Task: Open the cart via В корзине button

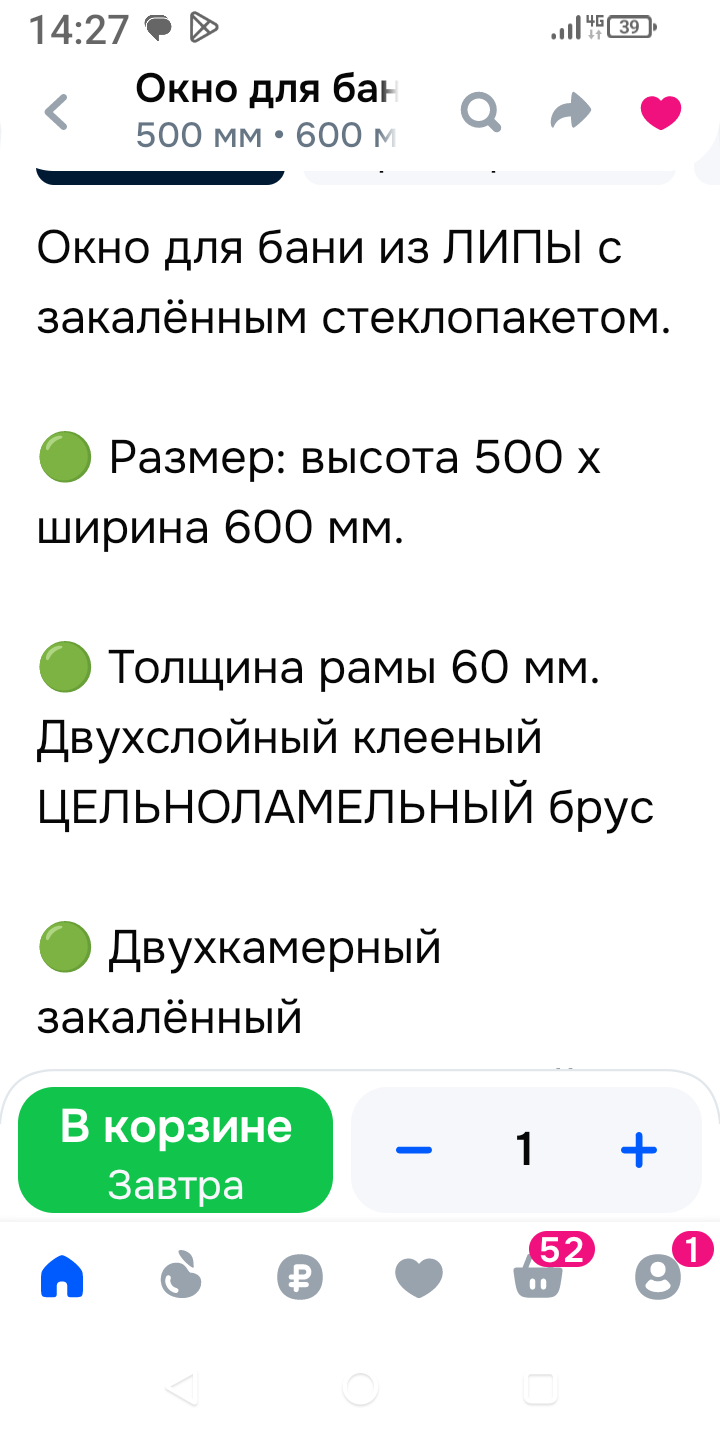Action: coord(176,1149)
